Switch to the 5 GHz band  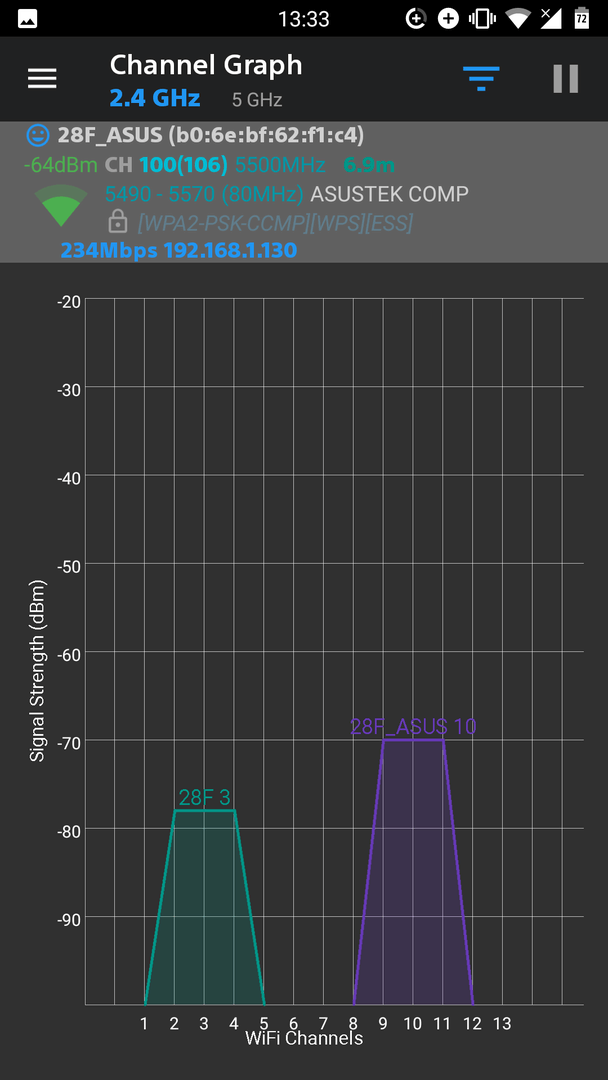(x=257, y=100)
